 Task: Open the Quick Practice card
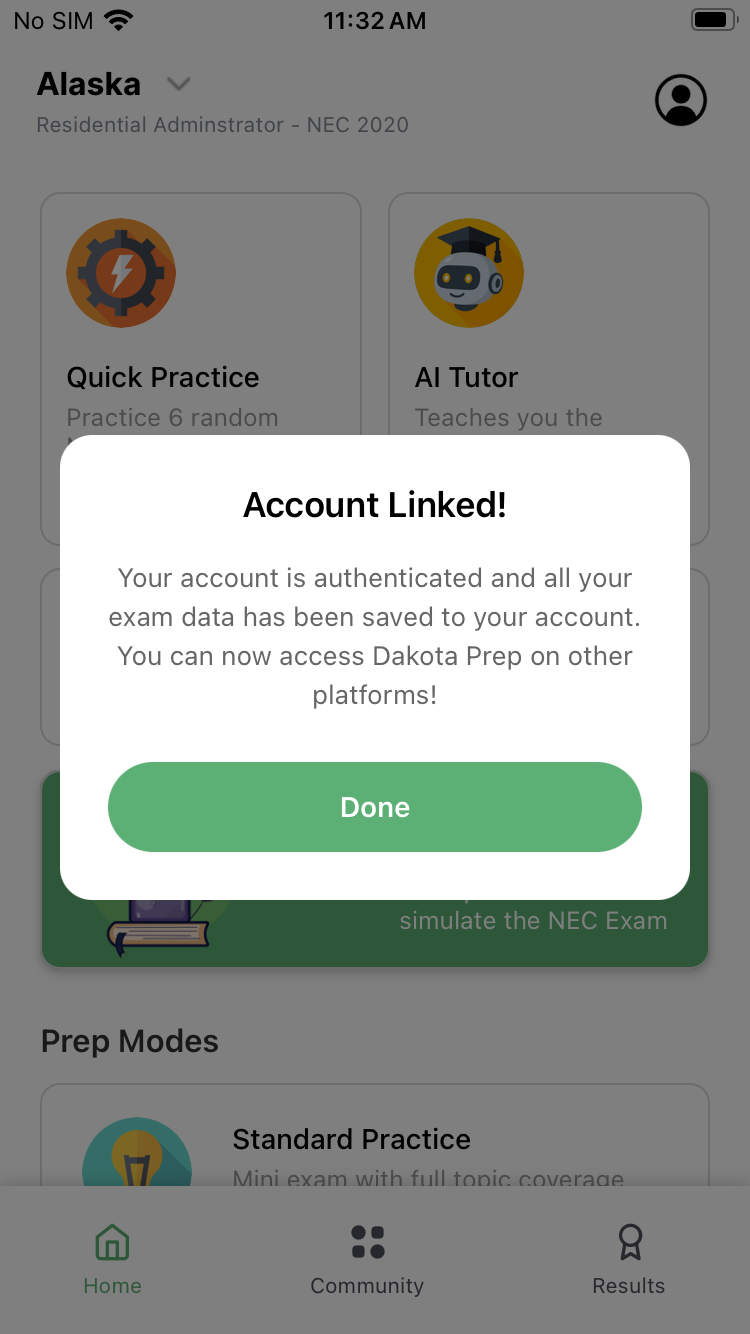(x=200, y=320)
